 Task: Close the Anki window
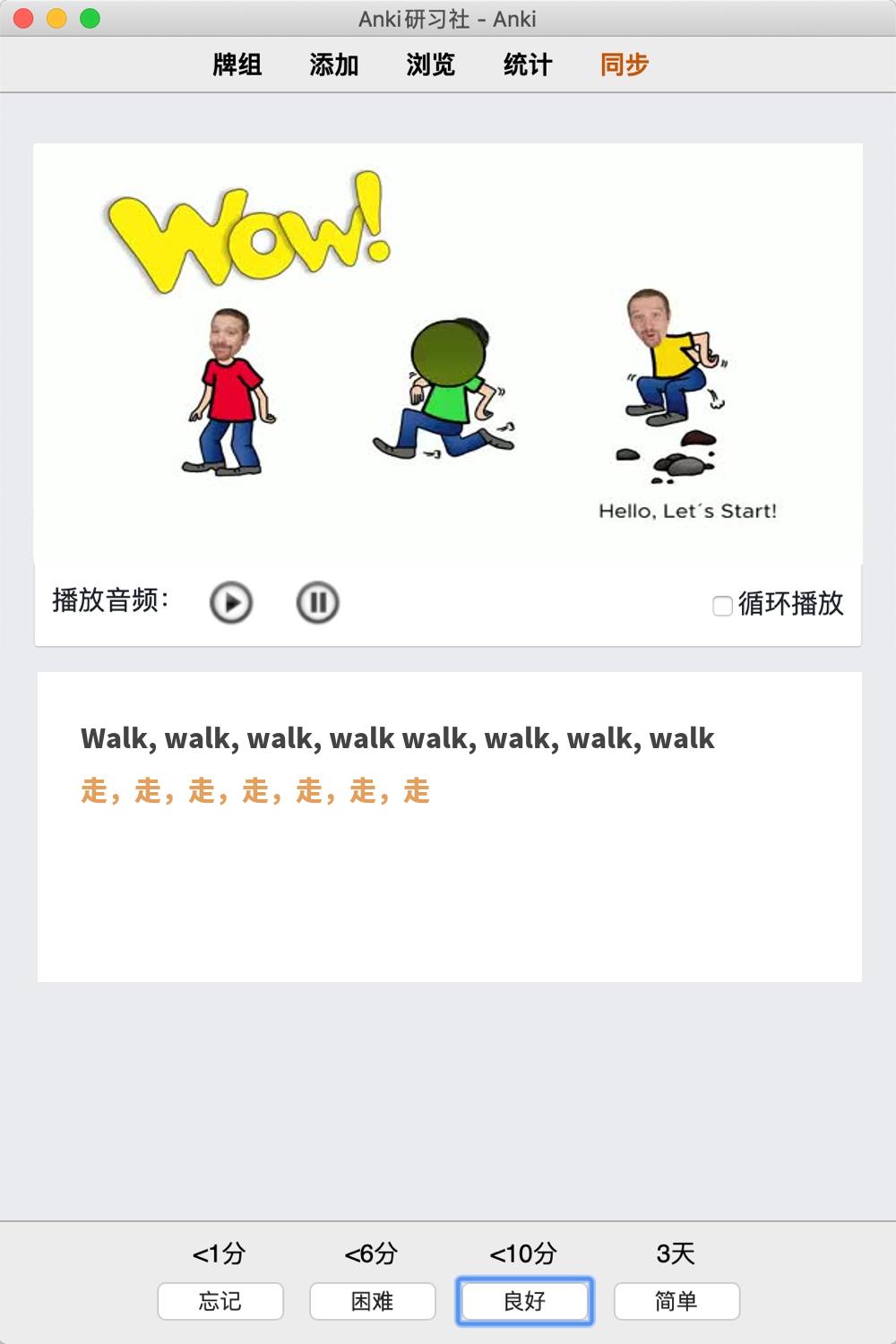pos(24,18)
